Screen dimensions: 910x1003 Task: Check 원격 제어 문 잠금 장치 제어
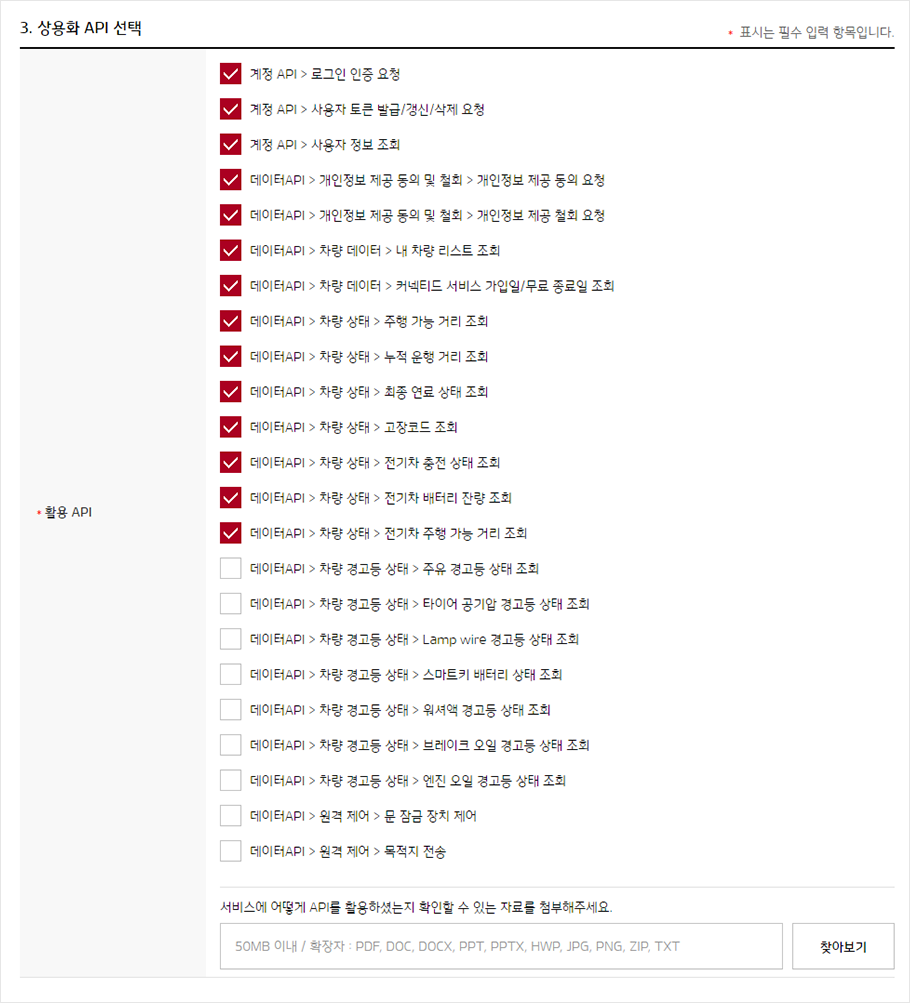coord(231,816)
